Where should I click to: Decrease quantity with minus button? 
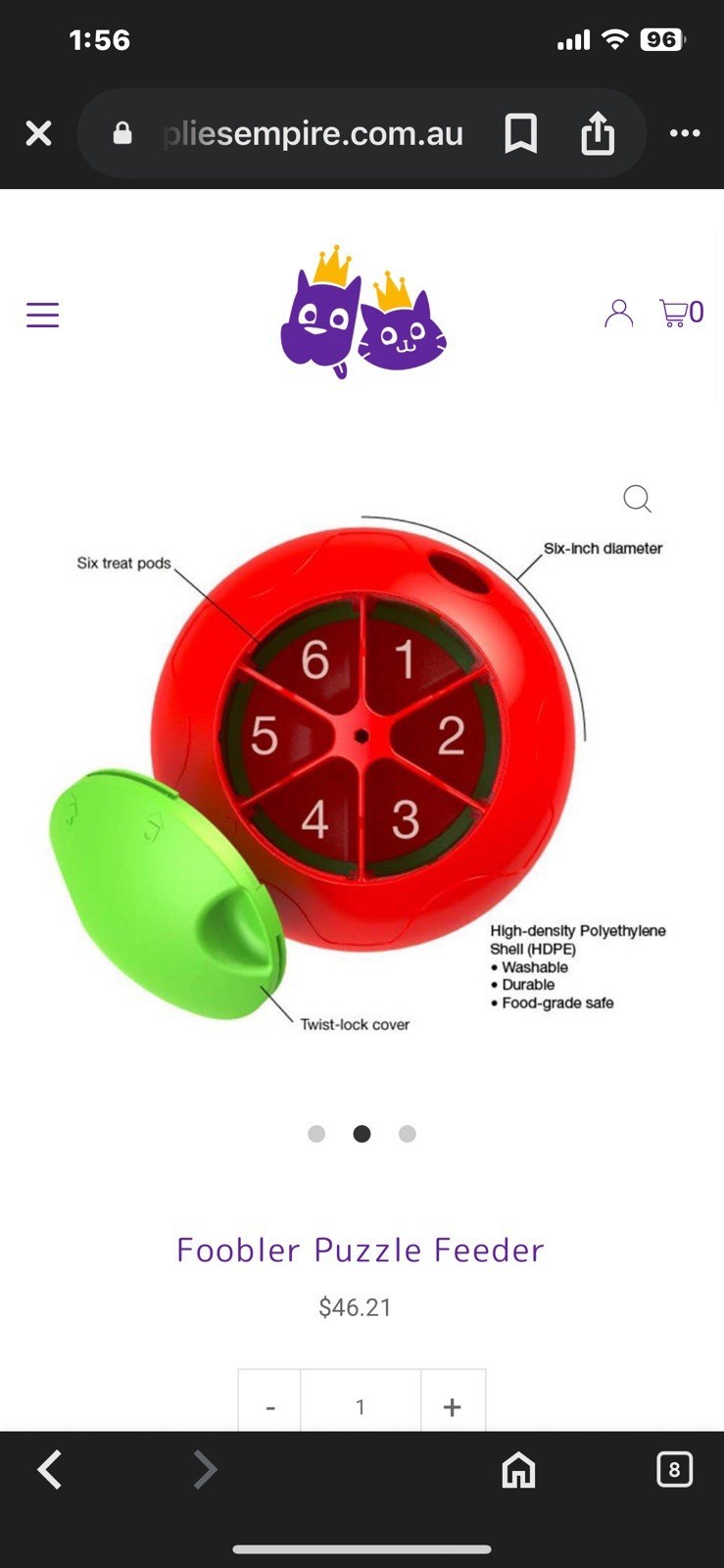click(269, 1407)
